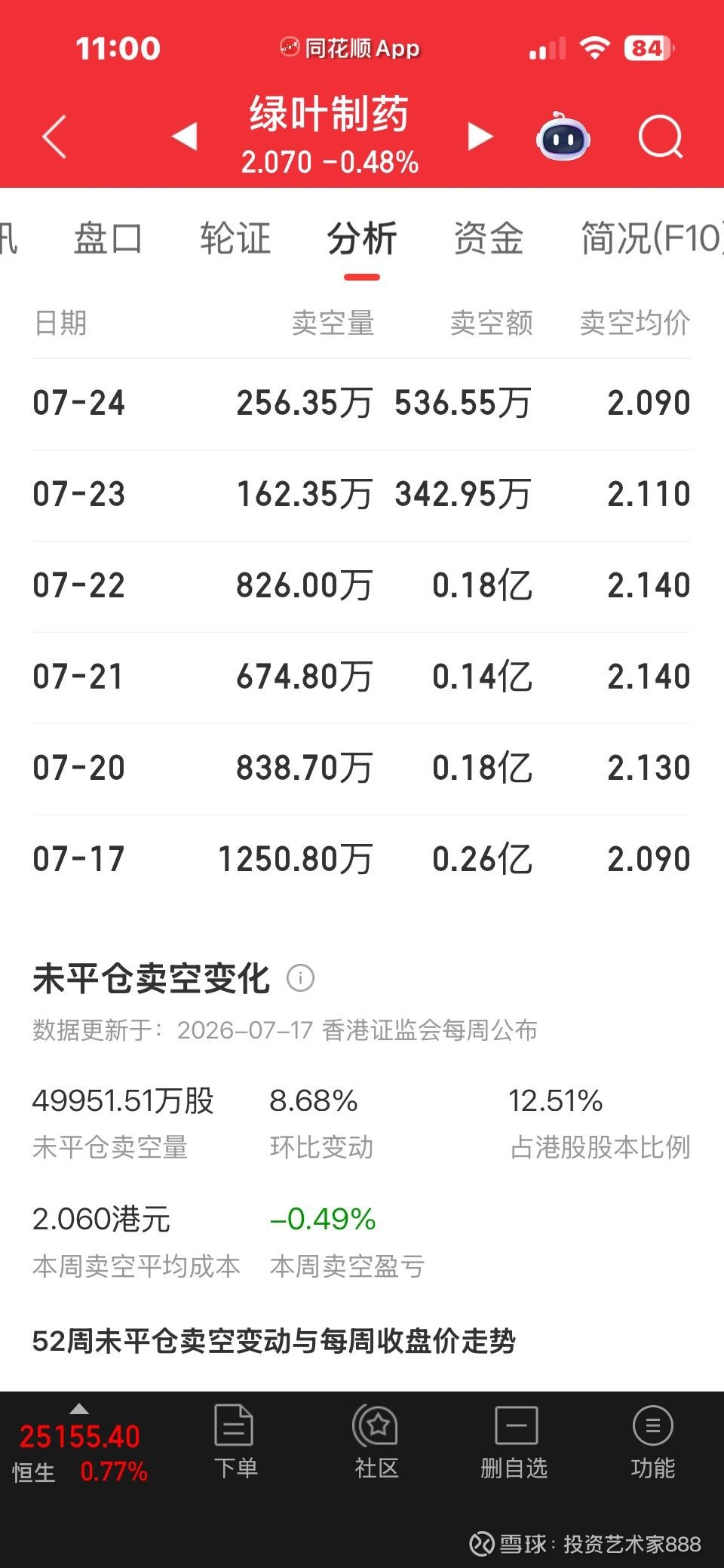Switch to the previous stock with left triangle
Image resolution: width=724 pixels, height=1568 pixels.
pyautogui.click(x=185, y=137)
